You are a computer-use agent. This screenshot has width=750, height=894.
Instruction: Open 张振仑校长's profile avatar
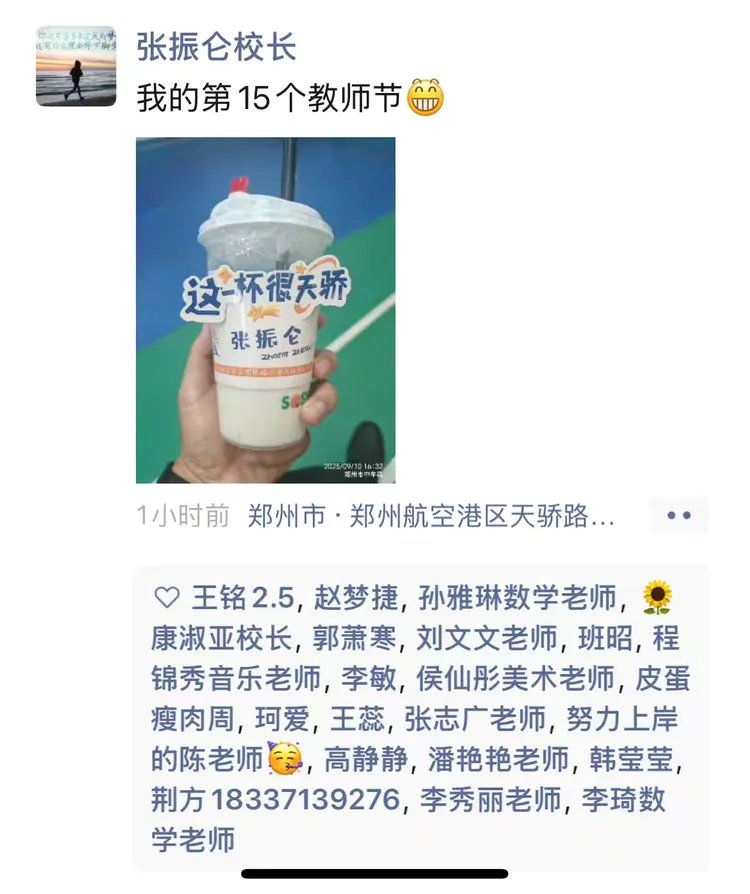pos(75,66)
